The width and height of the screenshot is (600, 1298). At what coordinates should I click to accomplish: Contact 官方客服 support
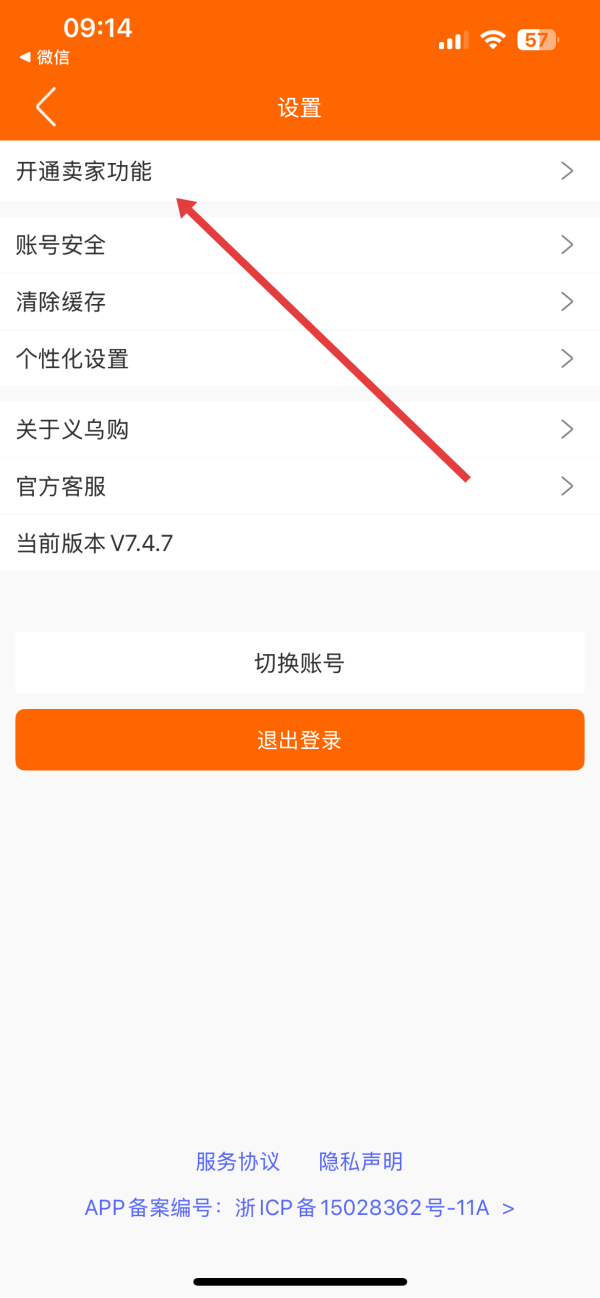click(x=300, y=487)
